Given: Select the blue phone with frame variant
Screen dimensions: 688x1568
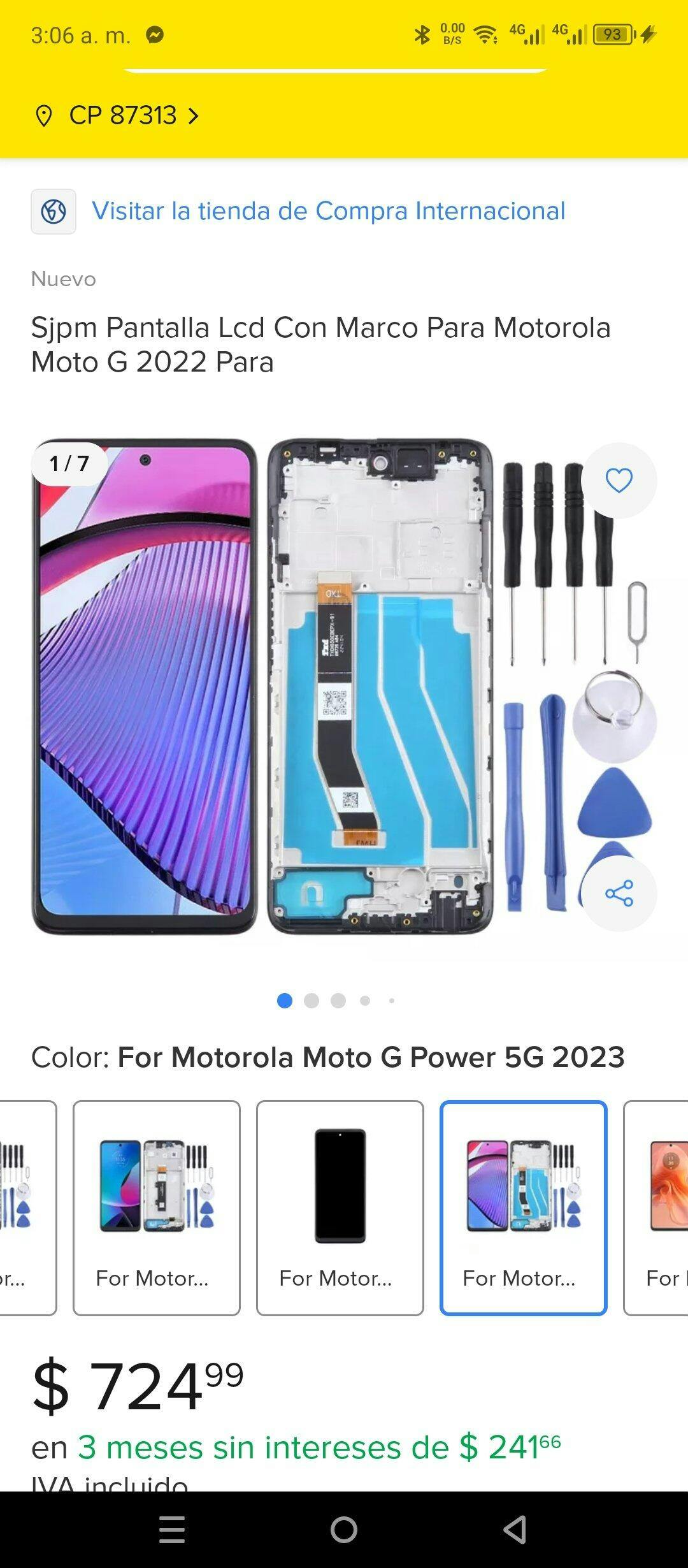Looking at the screenshot, I should 157,1208.
